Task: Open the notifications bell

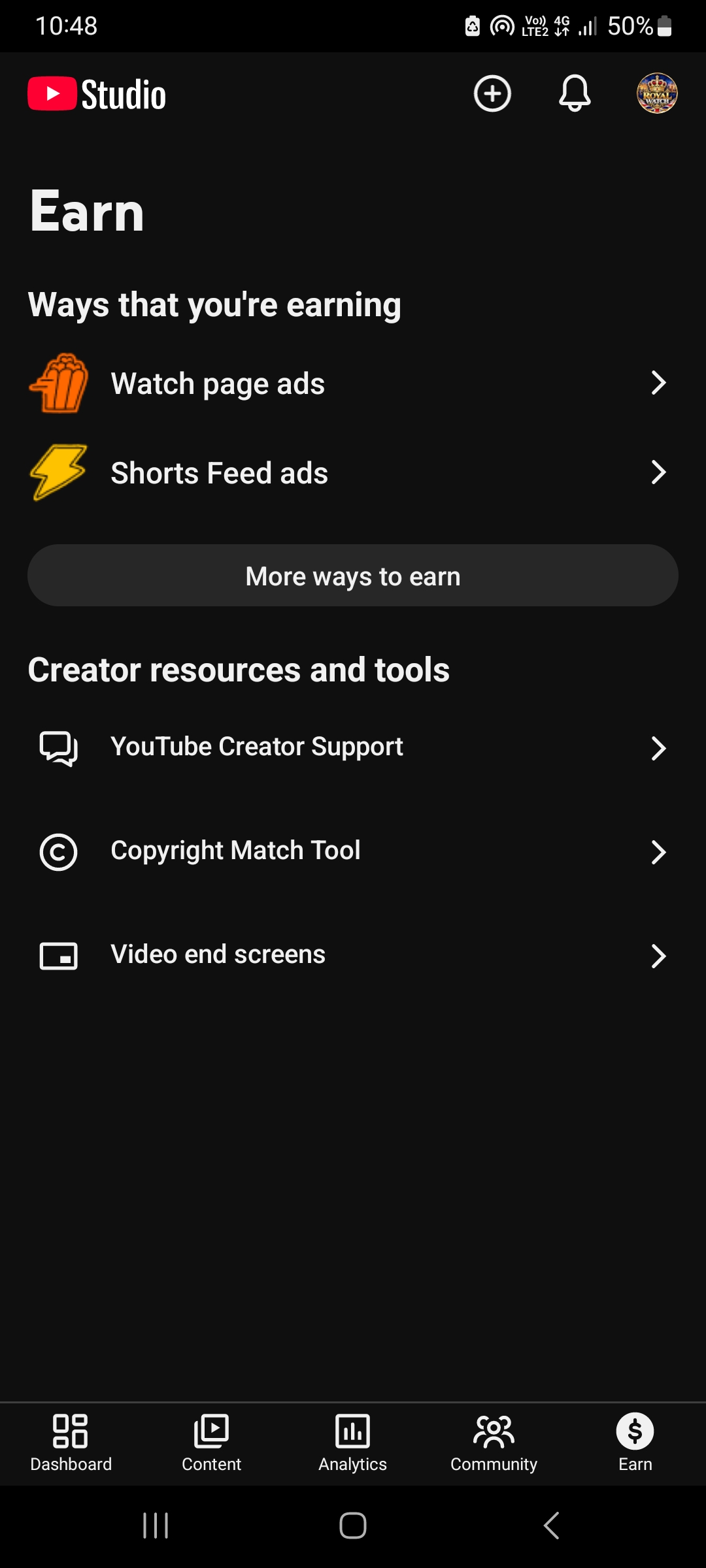Action: [575, 93]
